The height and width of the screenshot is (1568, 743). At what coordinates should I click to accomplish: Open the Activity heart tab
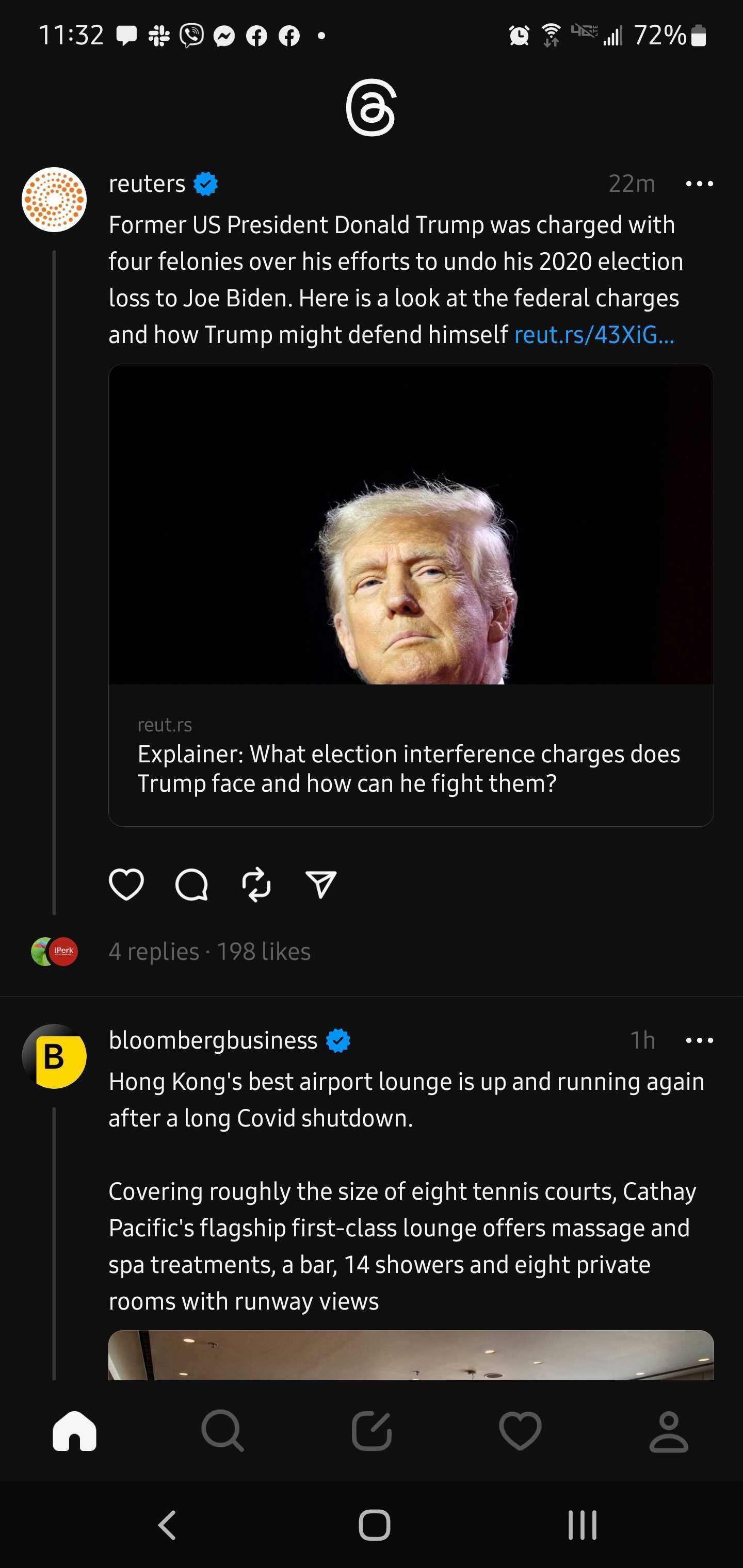520,1430
